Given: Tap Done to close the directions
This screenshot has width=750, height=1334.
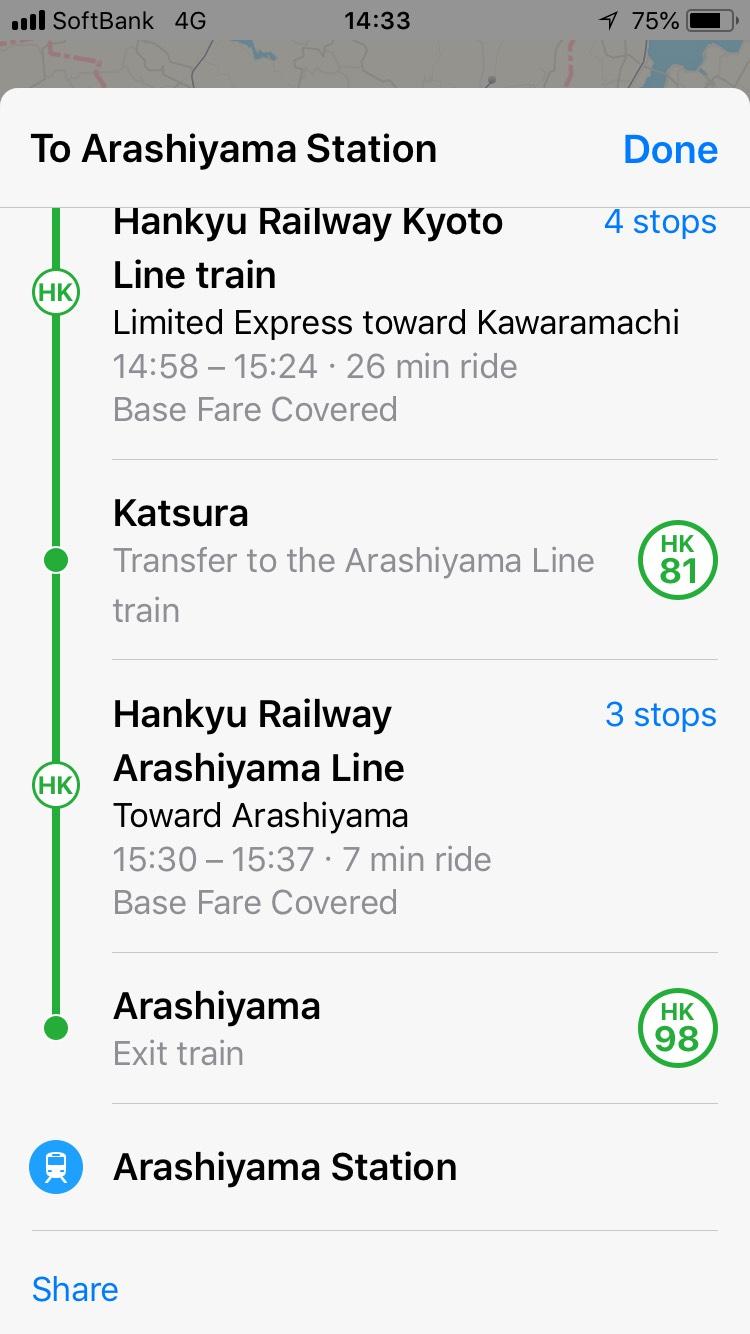Looking at the screenshot, I should [x=670, y=150].
